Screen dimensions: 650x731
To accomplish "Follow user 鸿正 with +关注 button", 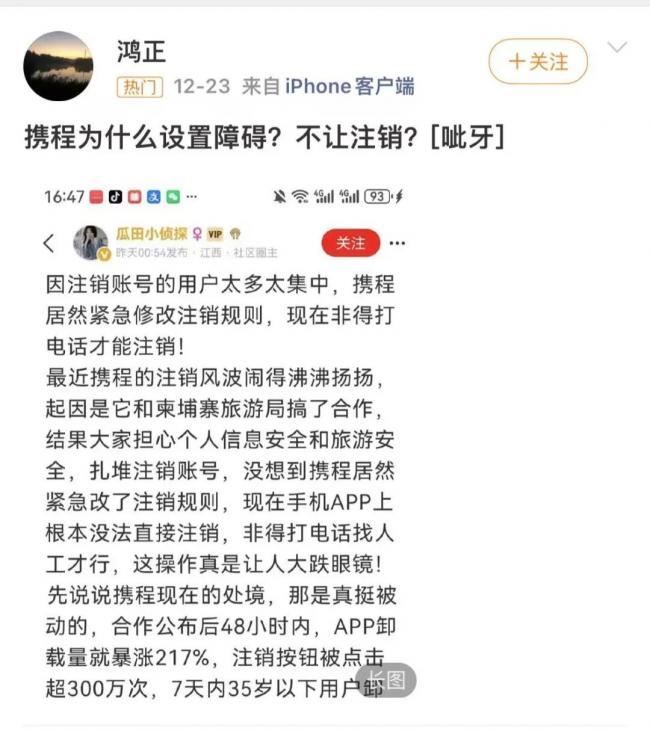I will coord(537,62).
